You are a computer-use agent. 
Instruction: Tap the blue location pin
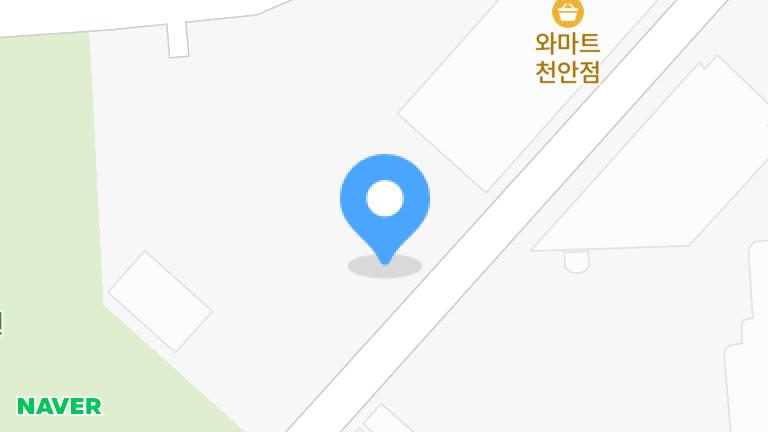pyautogui.click(x=385, y=203)
